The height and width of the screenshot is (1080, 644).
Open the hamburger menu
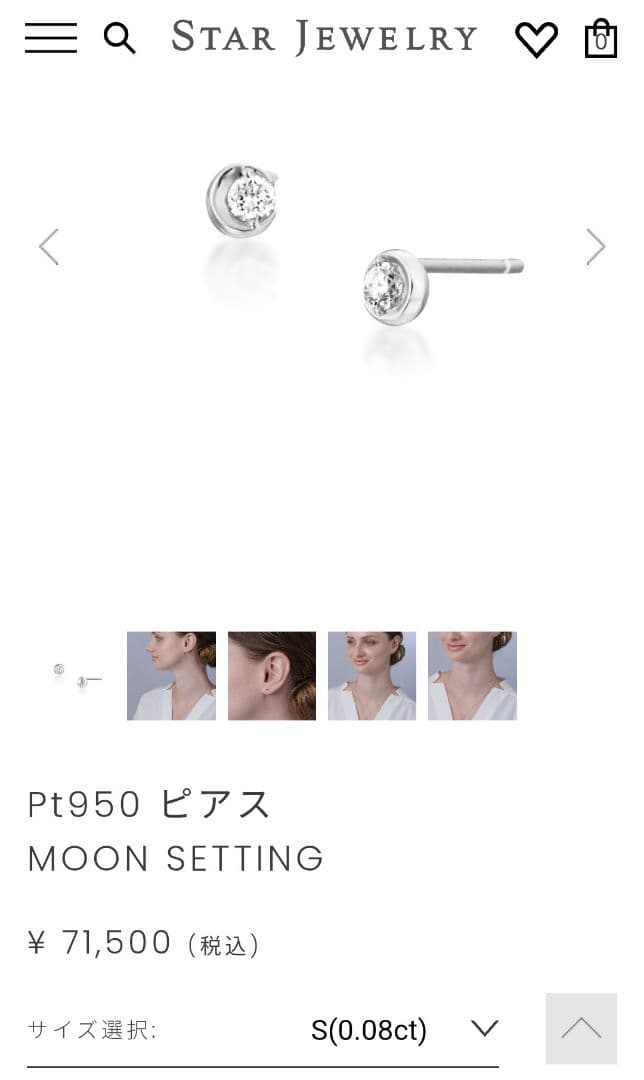click(51, 38)
